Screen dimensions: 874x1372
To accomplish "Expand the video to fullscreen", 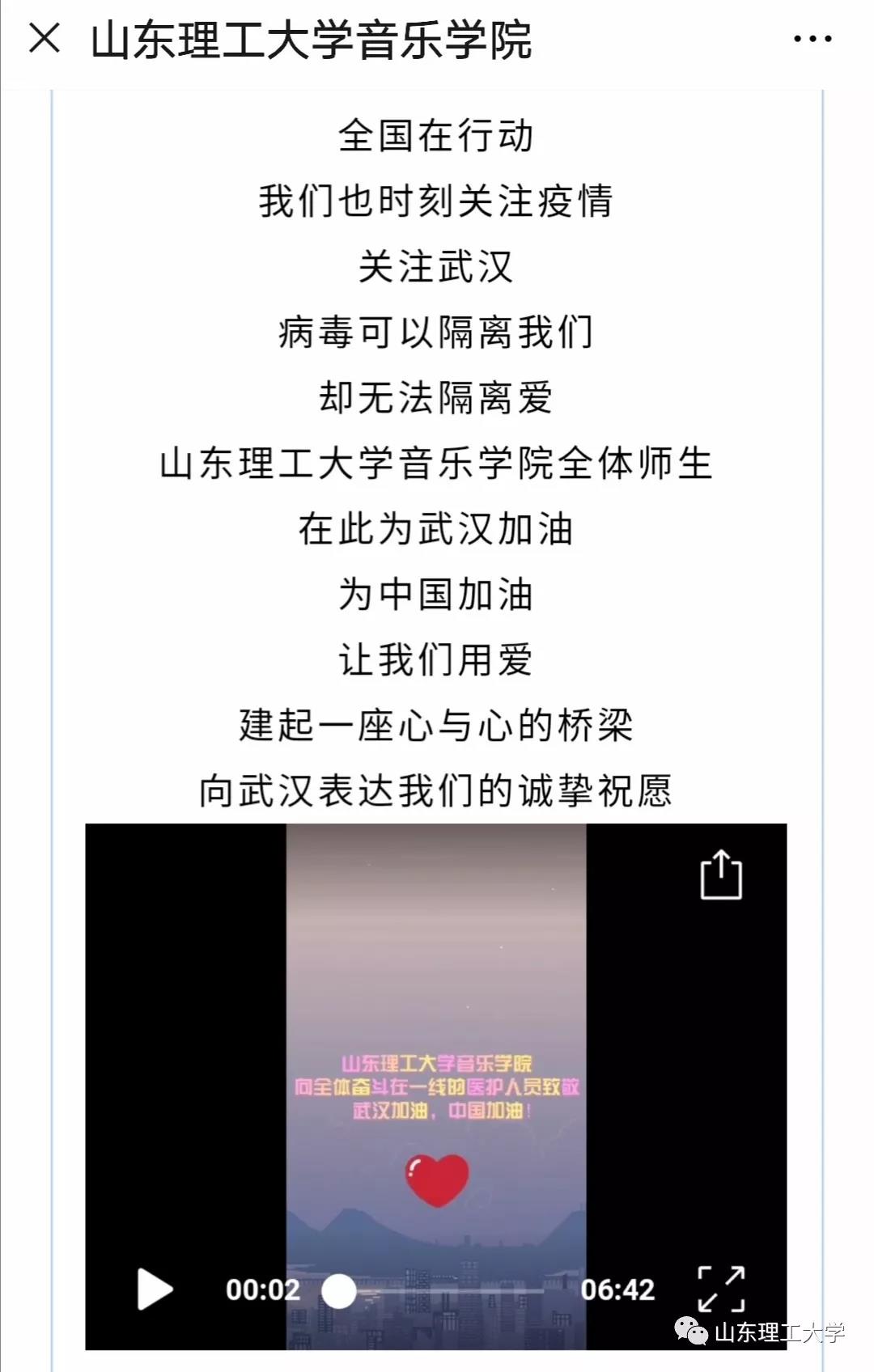I will click(x=720, y=1289).
